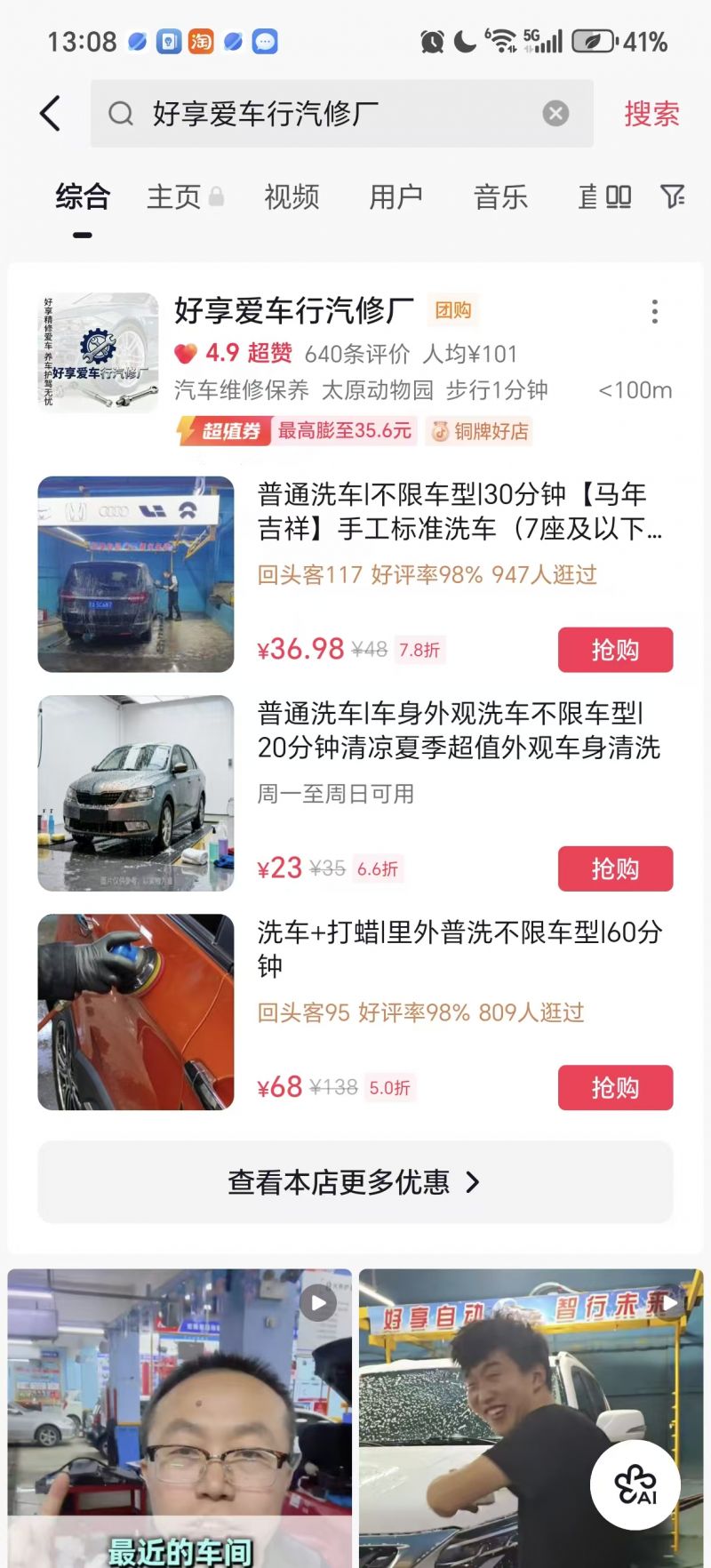Tap 抢购 for the ¥68 wash and wax
The height and width of the screenshot is (1568, 711).
pyautogui.click(x=615, y=1087)
